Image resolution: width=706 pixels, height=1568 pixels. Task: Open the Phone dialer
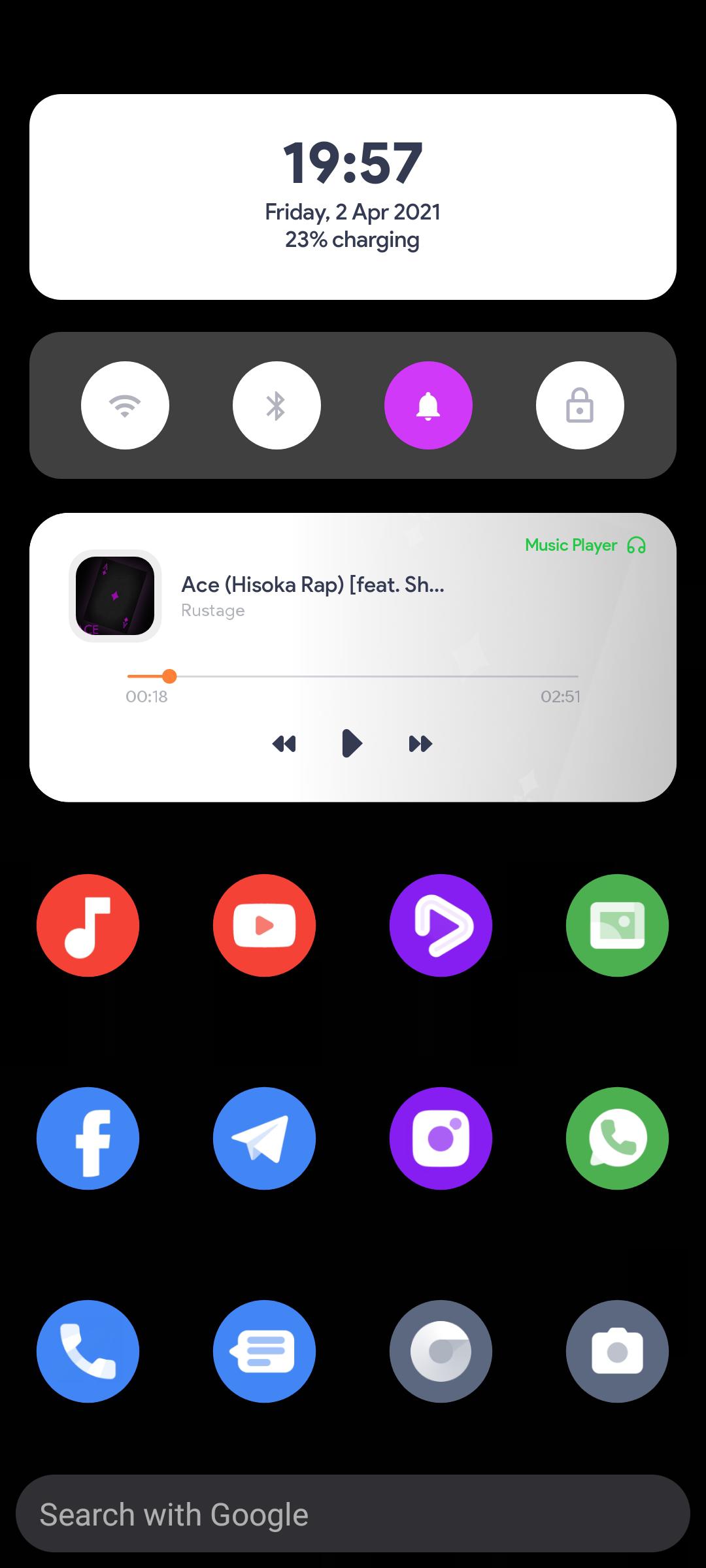pos(88,1352)
